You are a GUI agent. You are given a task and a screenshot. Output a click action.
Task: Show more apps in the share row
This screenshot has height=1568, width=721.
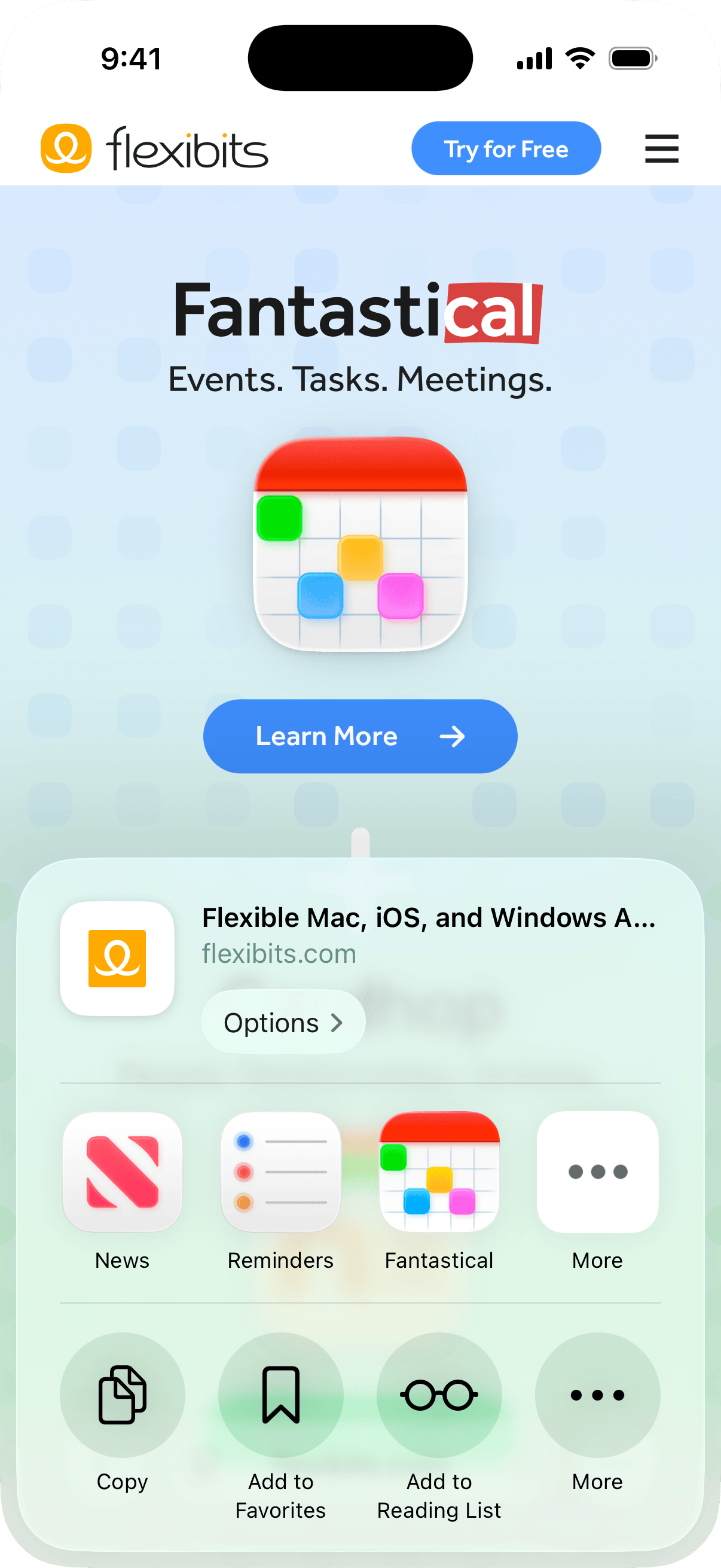pos(597,1172)
